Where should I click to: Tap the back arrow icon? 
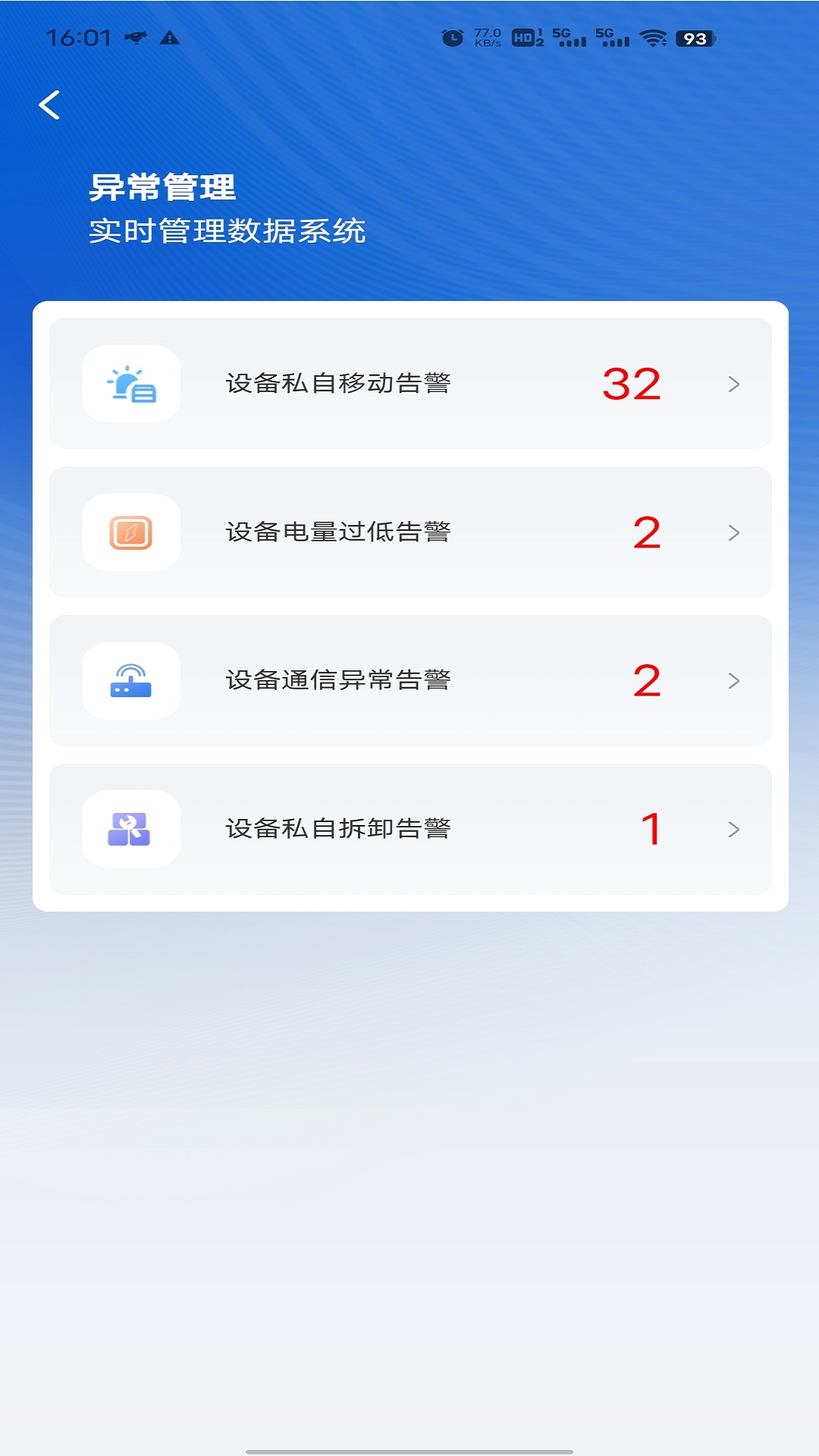pos(51,105)
